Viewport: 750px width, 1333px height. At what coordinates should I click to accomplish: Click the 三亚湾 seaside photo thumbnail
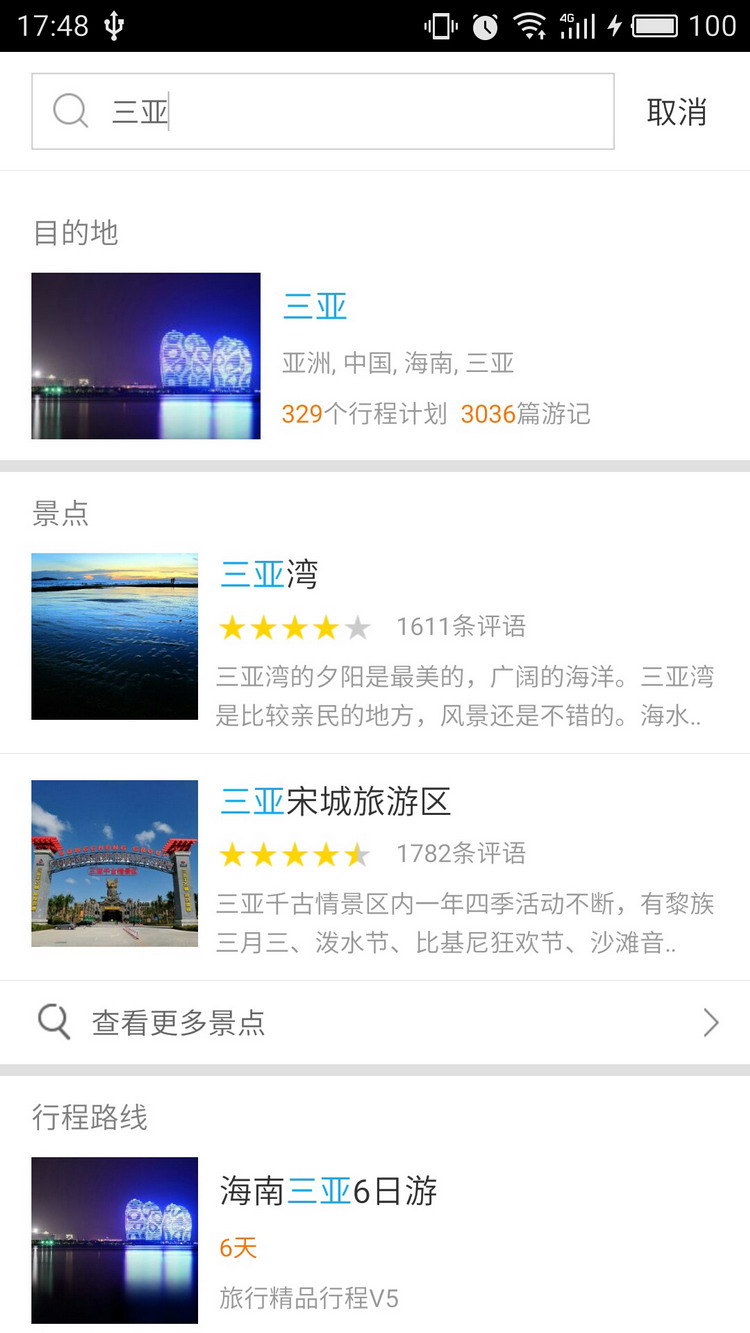point(114,636)
